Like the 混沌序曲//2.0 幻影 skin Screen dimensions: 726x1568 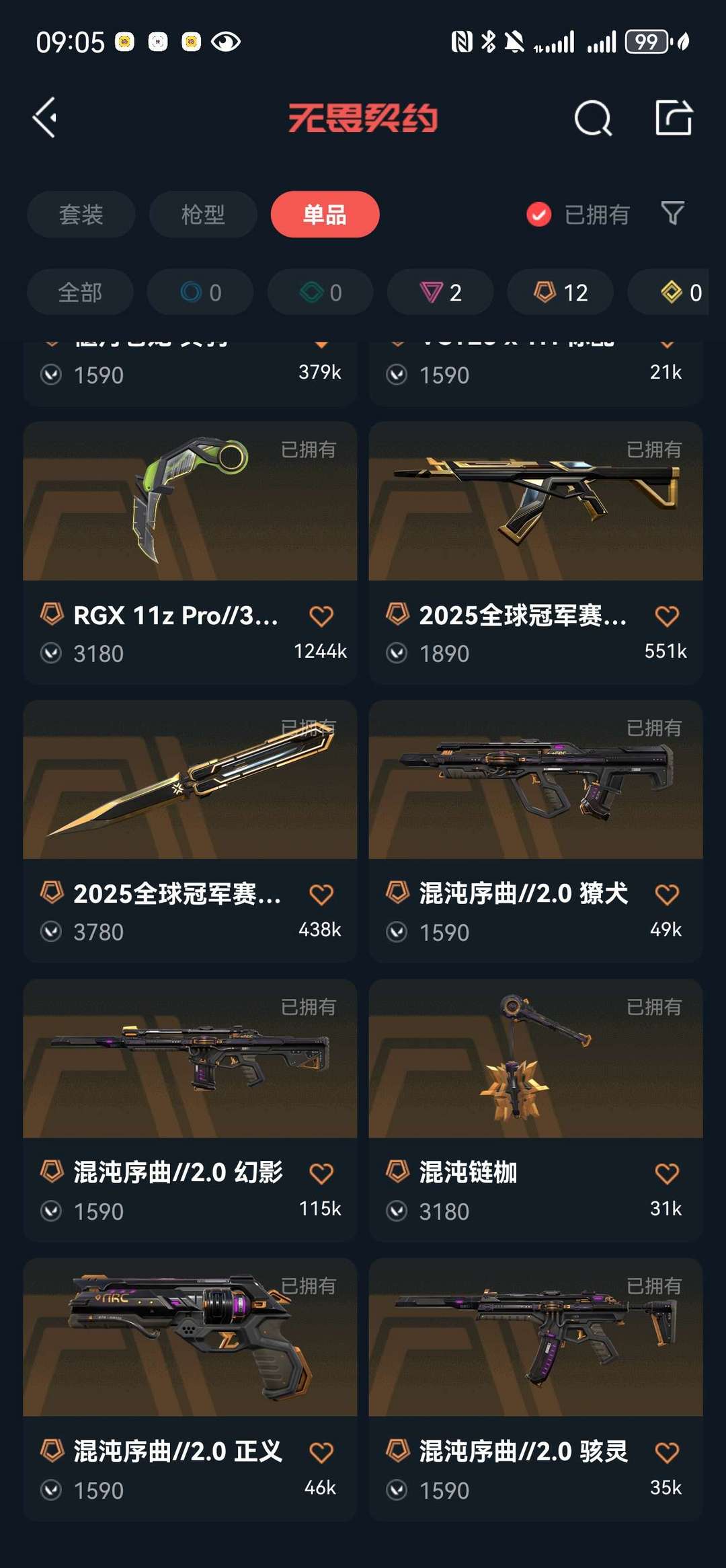[321, 1174]
